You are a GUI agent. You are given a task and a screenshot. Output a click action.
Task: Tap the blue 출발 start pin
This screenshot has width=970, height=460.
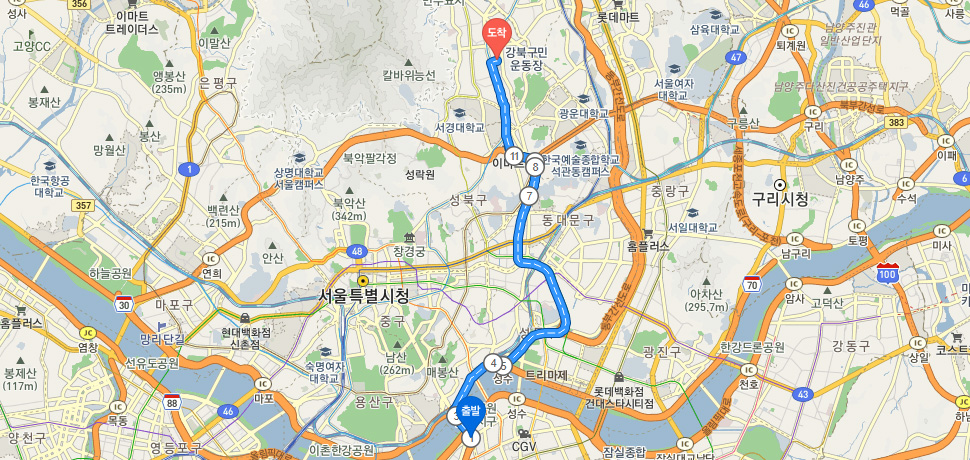[470, 412]
